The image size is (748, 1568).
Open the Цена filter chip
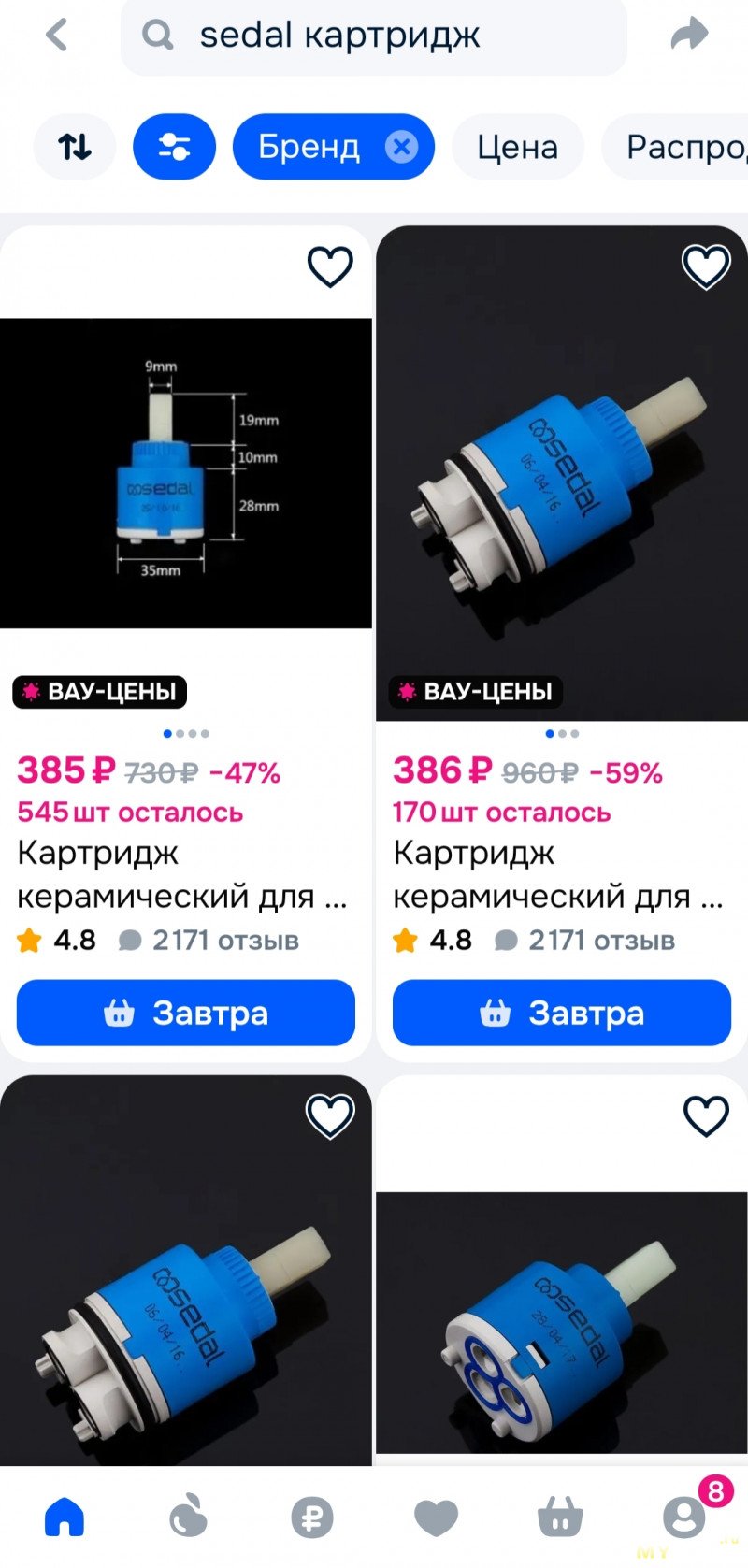tap(517, 147)
